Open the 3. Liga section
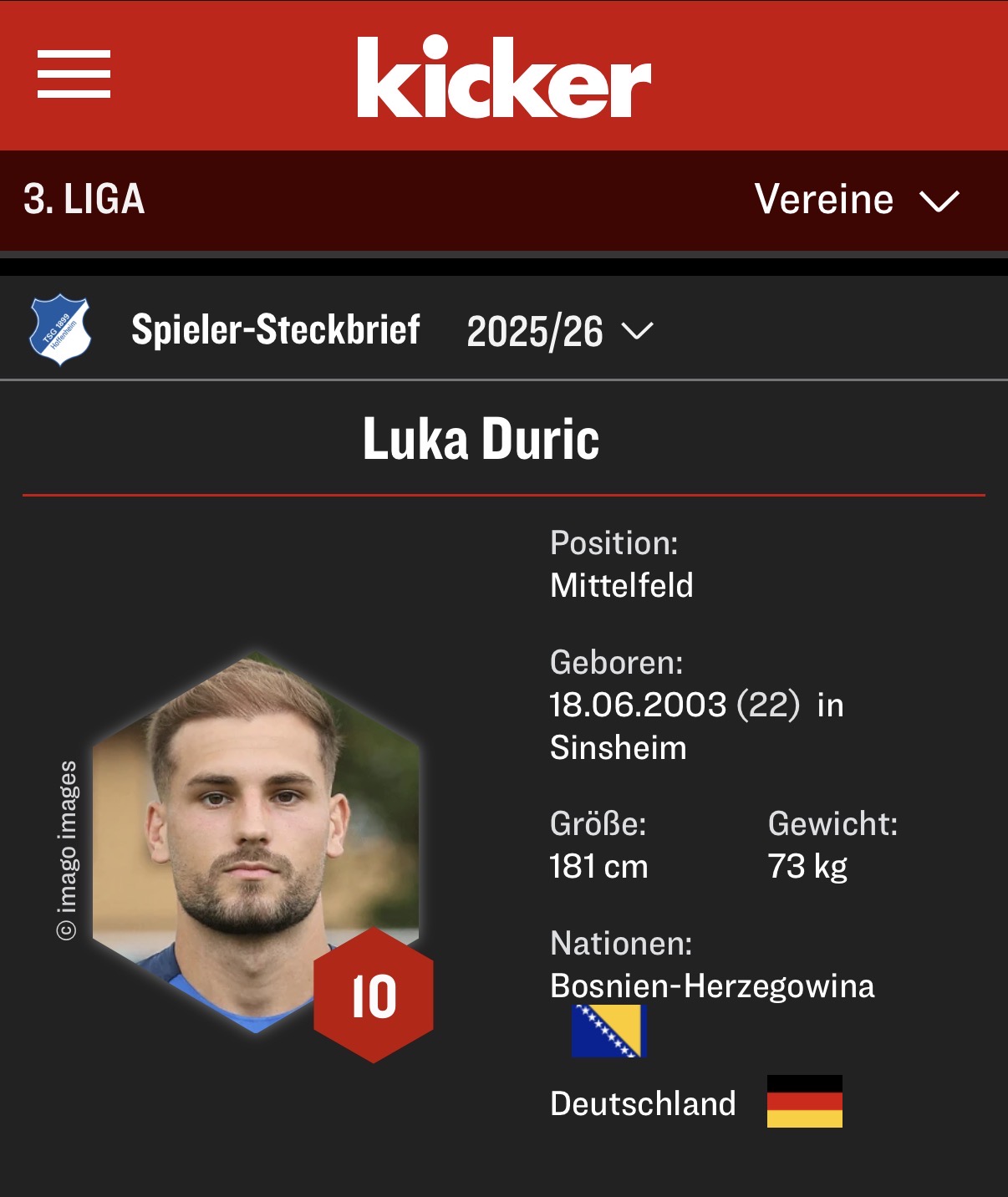Screen dimensions: 1008x1197 pos(84,200)
